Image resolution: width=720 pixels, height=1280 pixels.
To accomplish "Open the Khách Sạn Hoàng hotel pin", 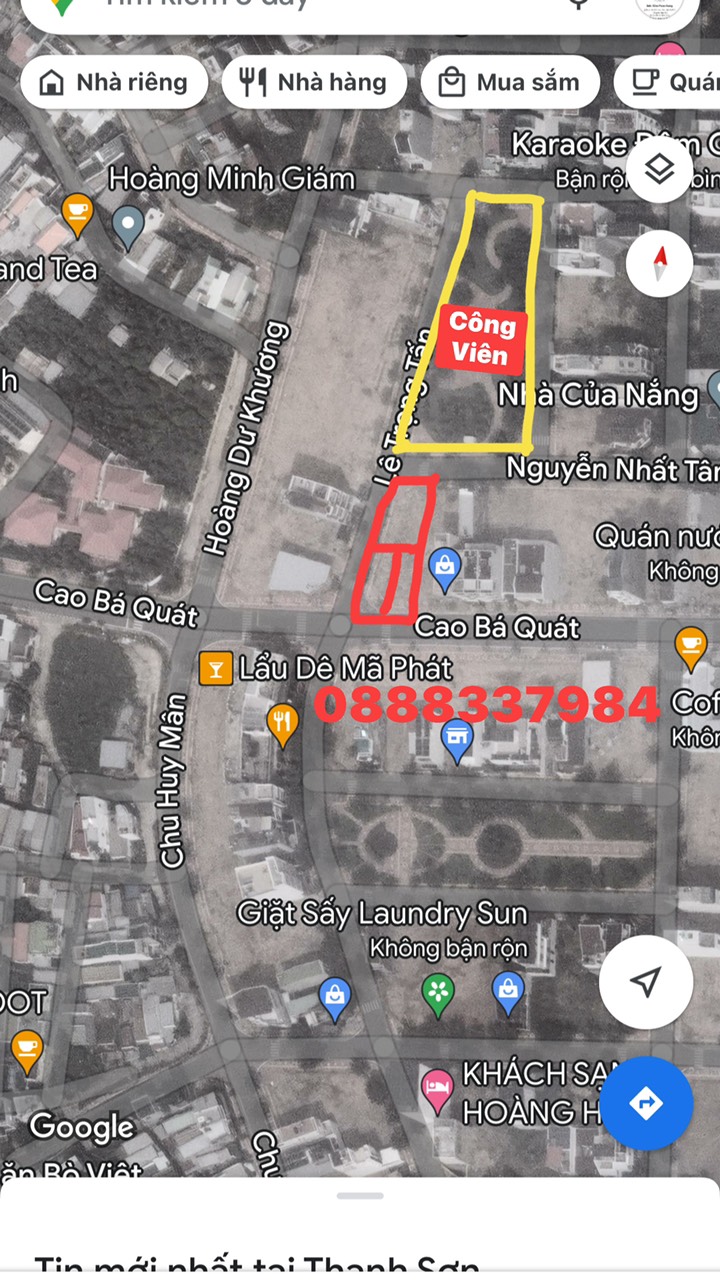I will tap(437, 1090).
